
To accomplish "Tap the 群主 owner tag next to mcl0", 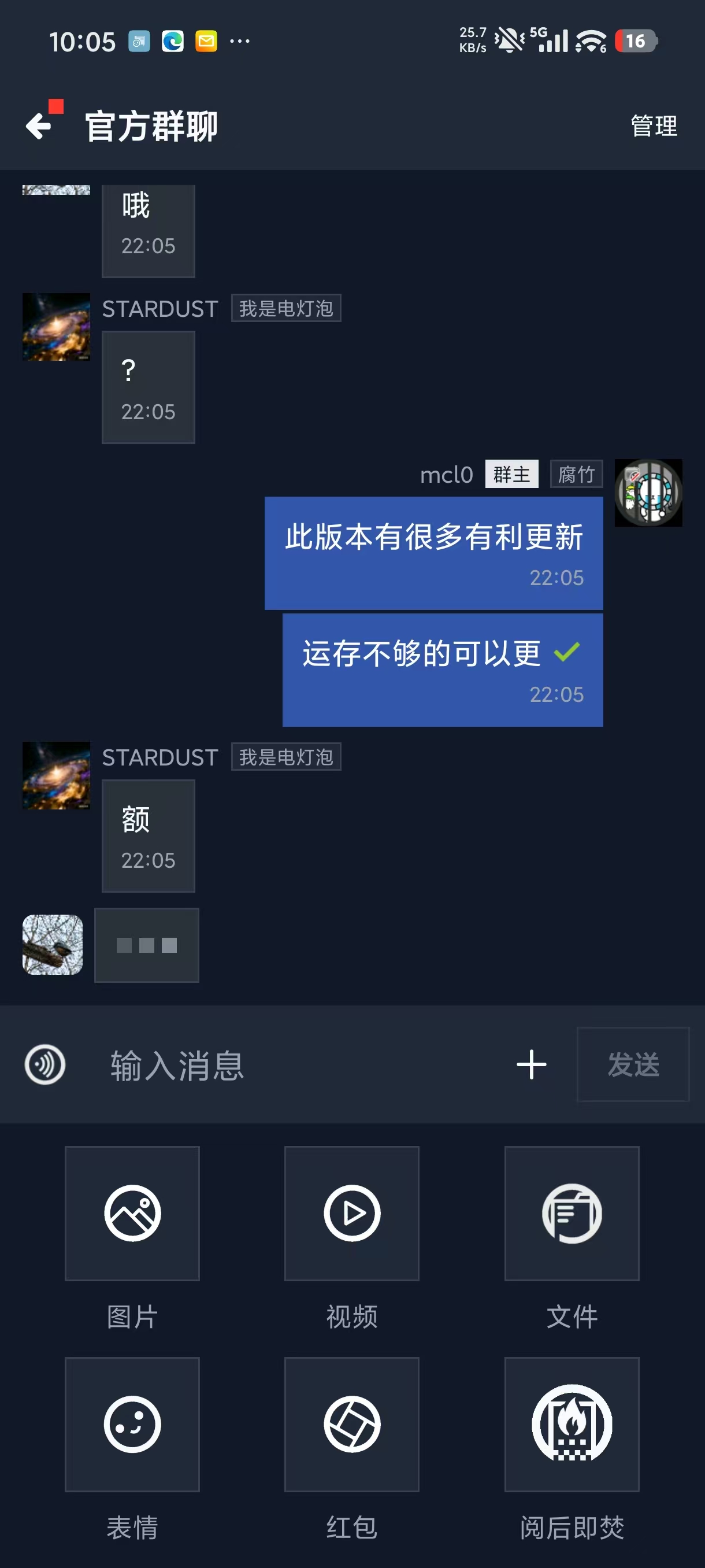I will click(511, 474).
